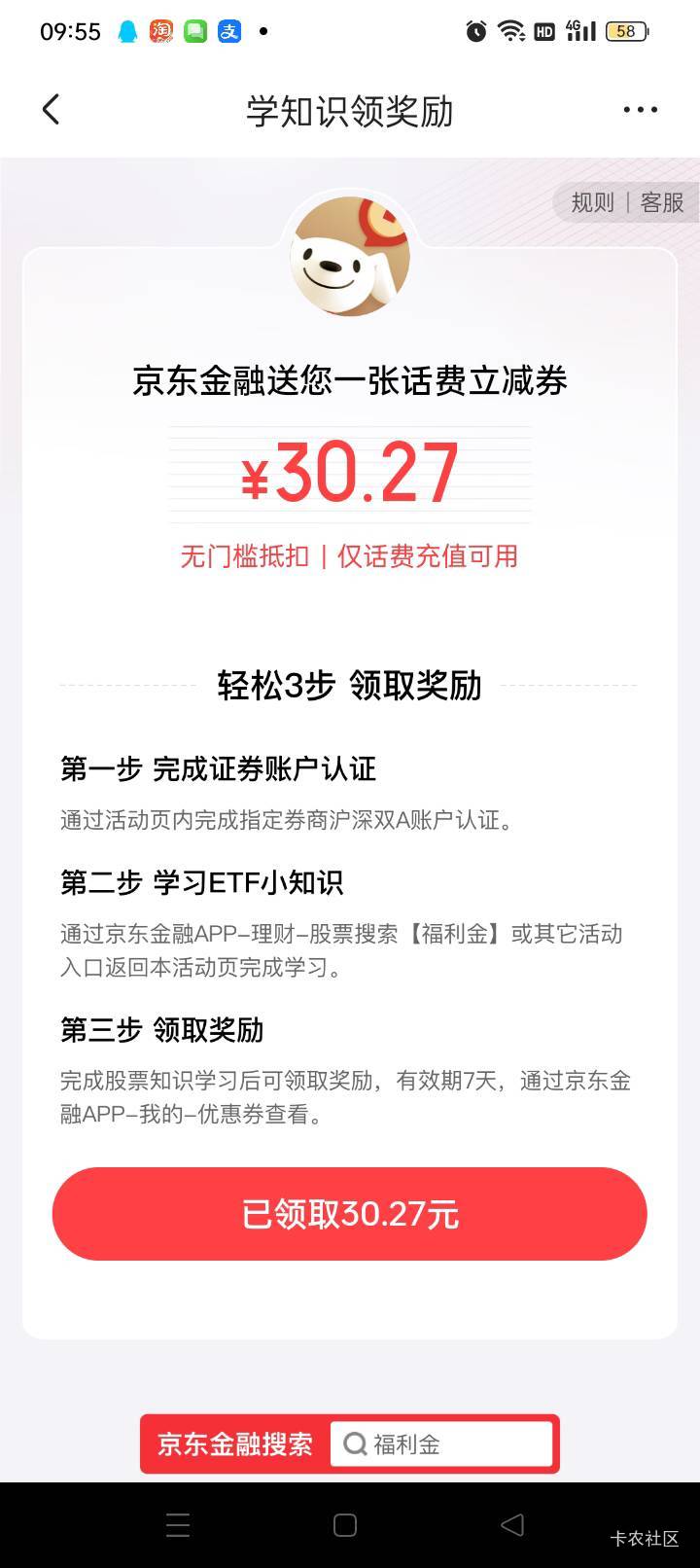Go back using the top-left arrow
The width and height of the screenshot is (700, 1568).
[x=52, y=110]
